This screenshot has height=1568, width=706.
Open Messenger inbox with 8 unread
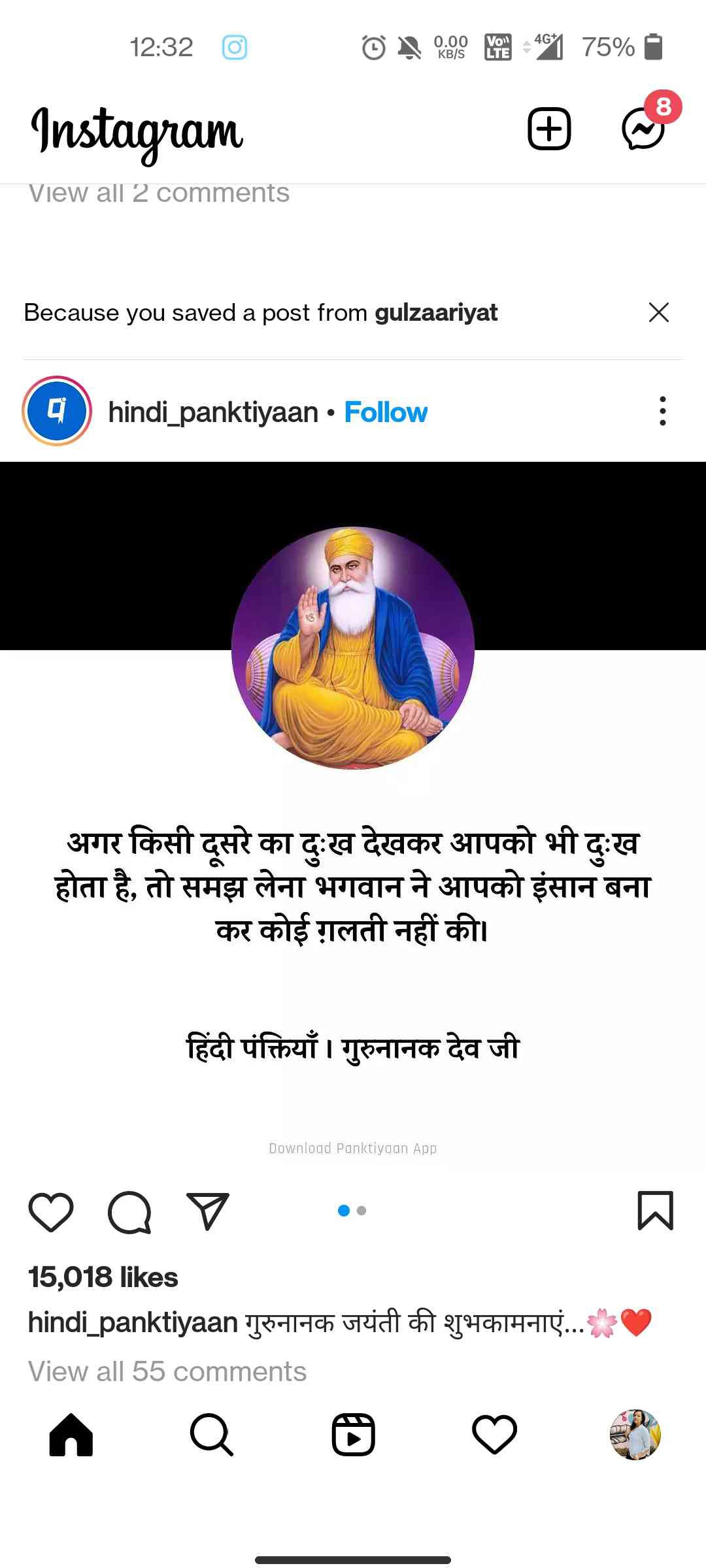tap(644, 129)
